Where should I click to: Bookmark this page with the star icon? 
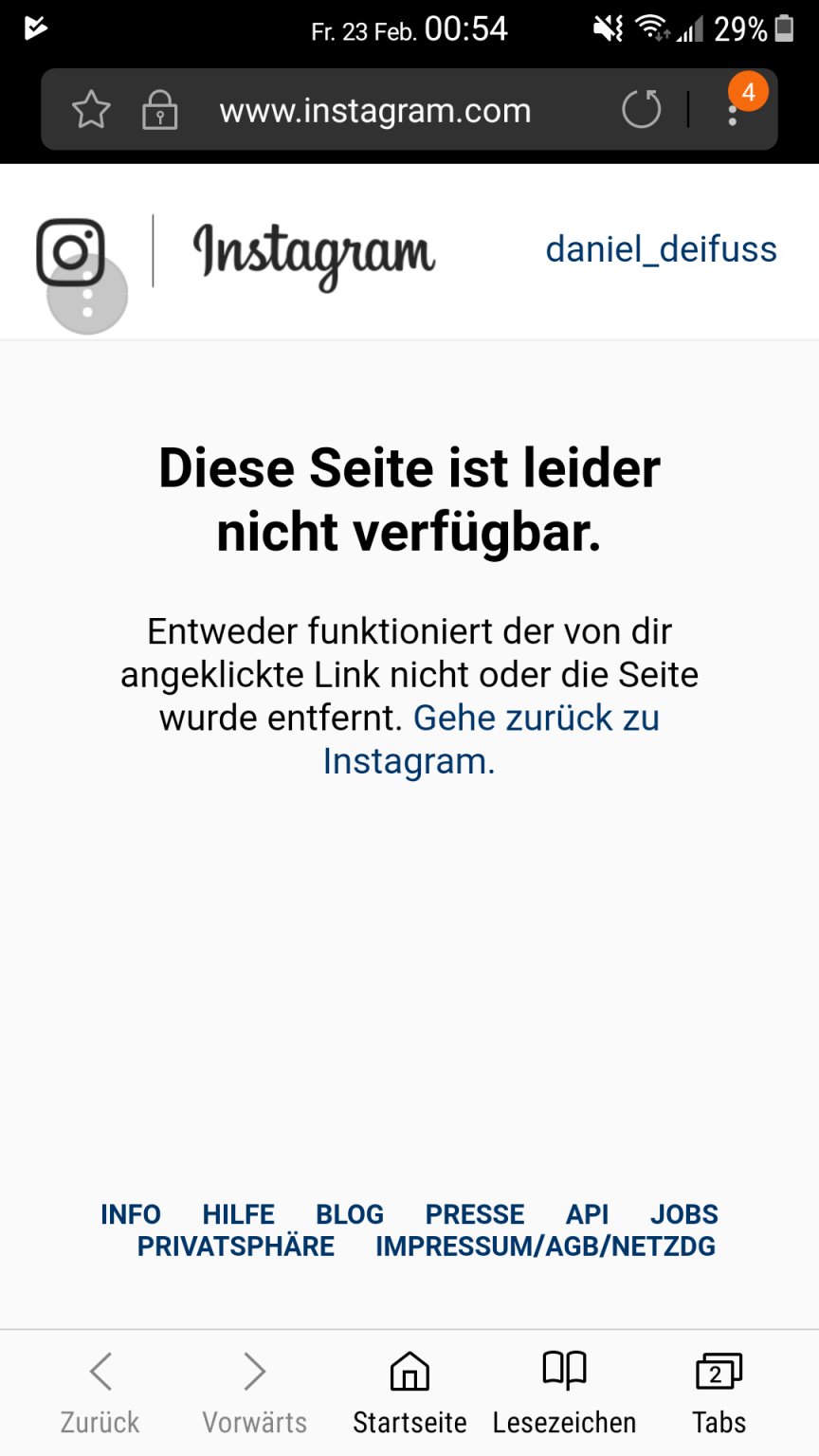pyautogui.click(x=91, y=110)
